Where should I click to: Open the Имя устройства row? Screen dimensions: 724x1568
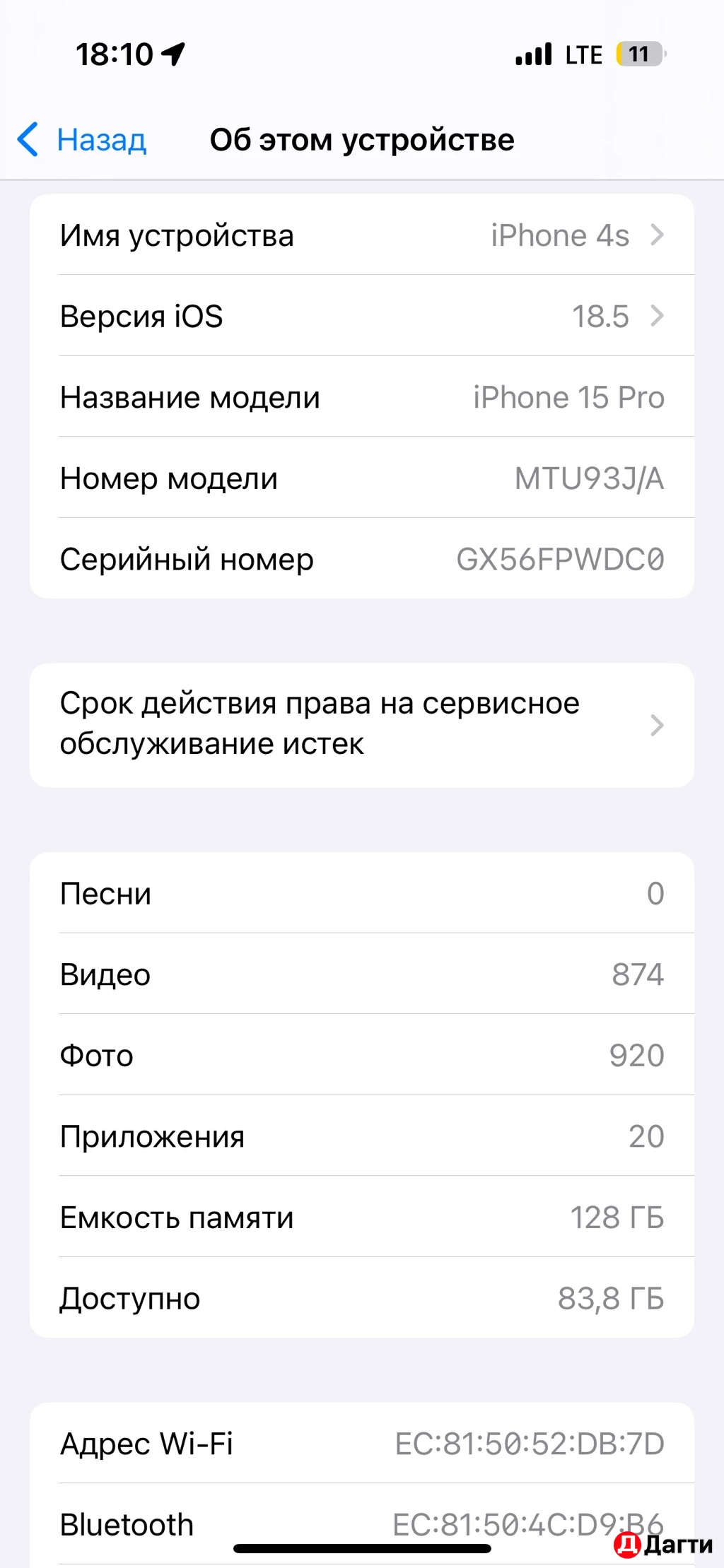point(362,236)
